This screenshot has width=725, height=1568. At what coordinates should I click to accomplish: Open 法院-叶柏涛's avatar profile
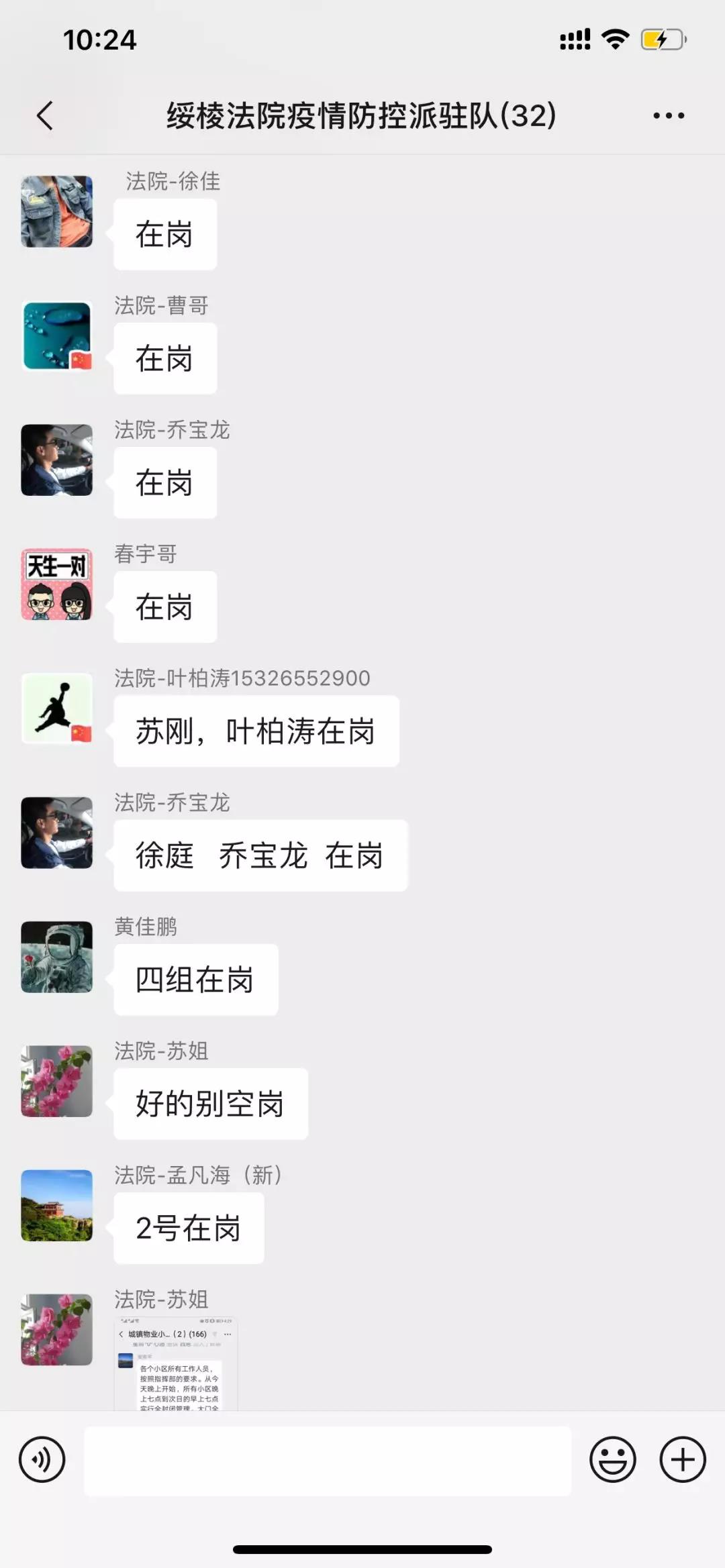(57, 709)
